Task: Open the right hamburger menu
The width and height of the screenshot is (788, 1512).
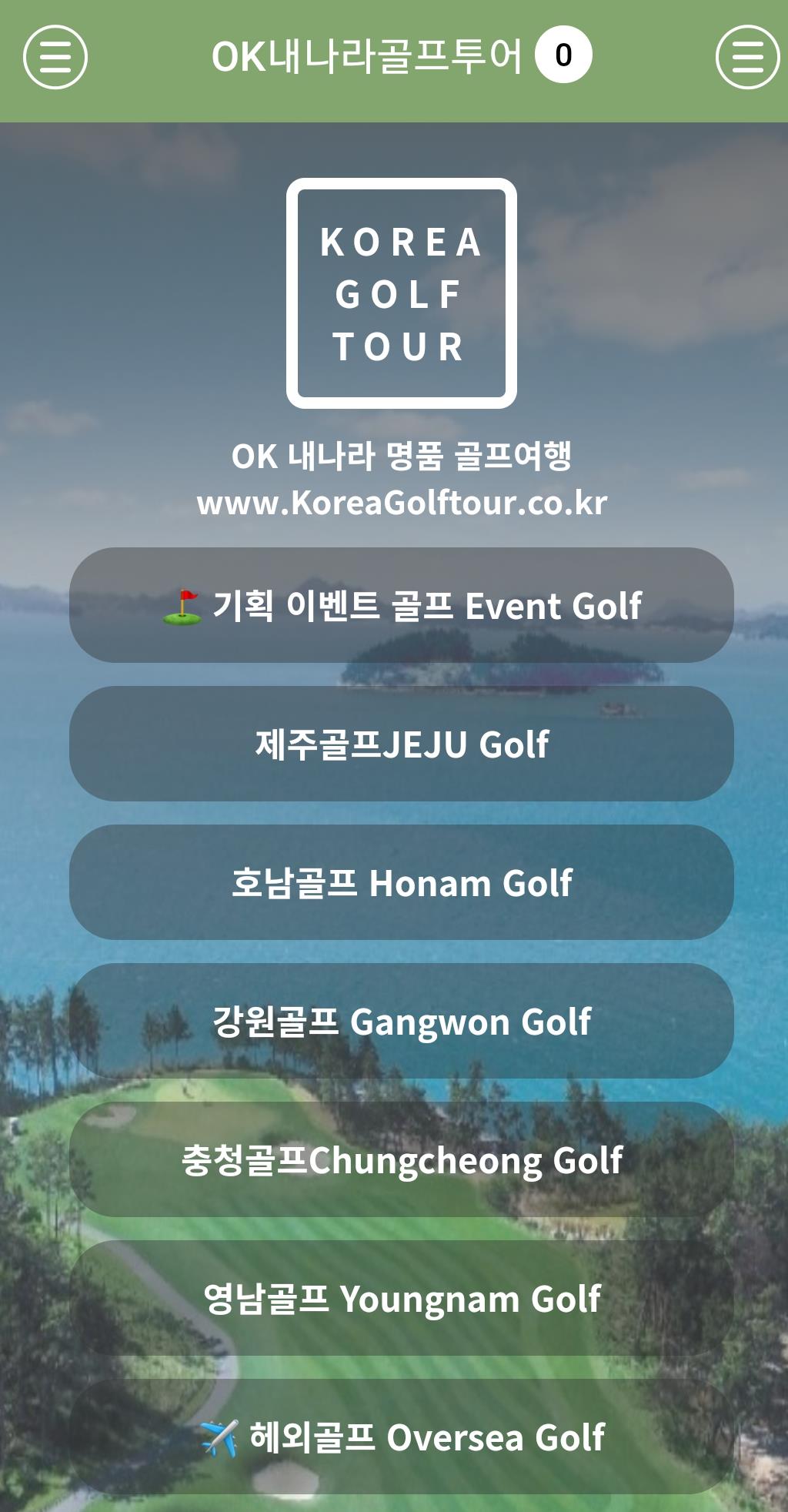Action: click(x=747, y=57)
